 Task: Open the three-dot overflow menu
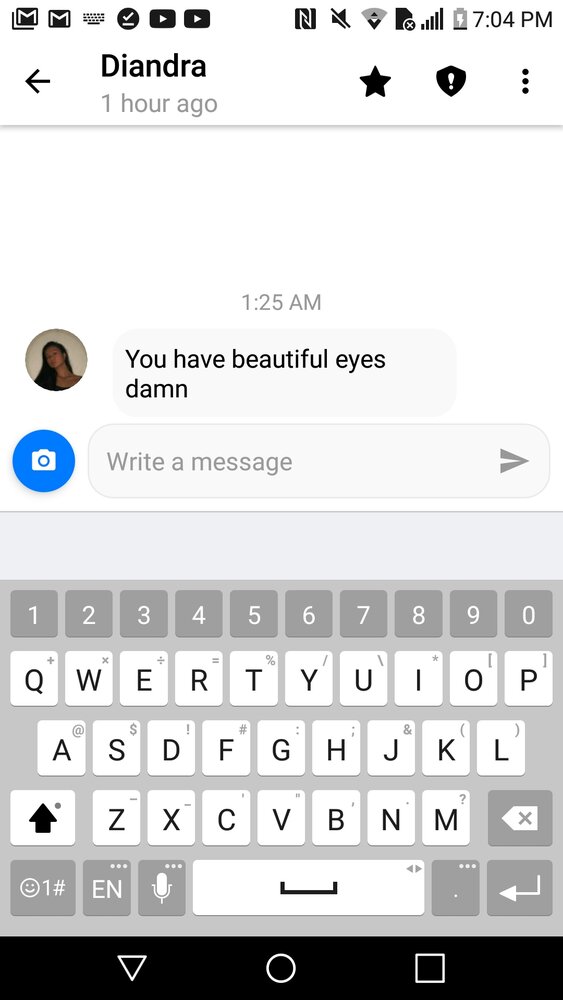pyautogui.click(x=525, y=82)
